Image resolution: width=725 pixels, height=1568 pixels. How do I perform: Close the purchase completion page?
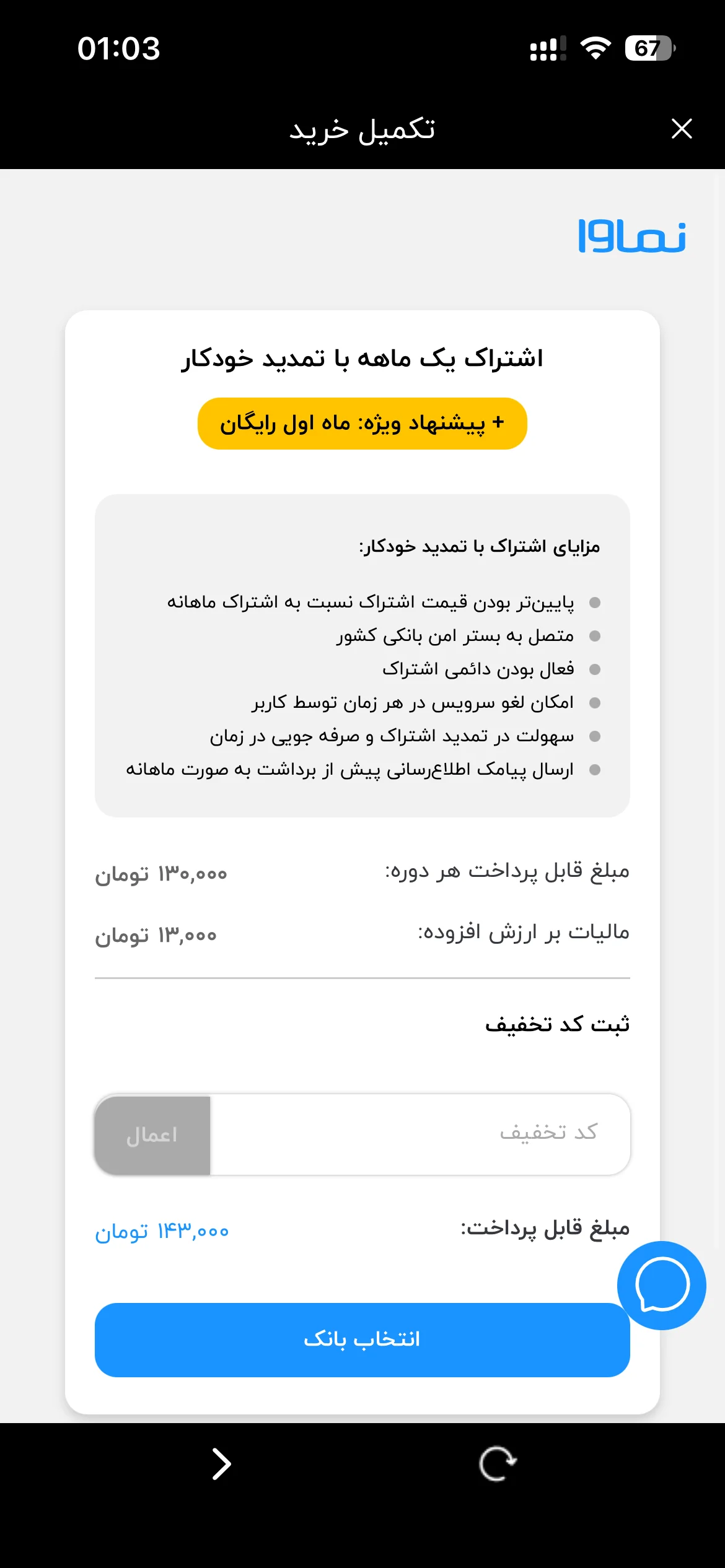682,129
